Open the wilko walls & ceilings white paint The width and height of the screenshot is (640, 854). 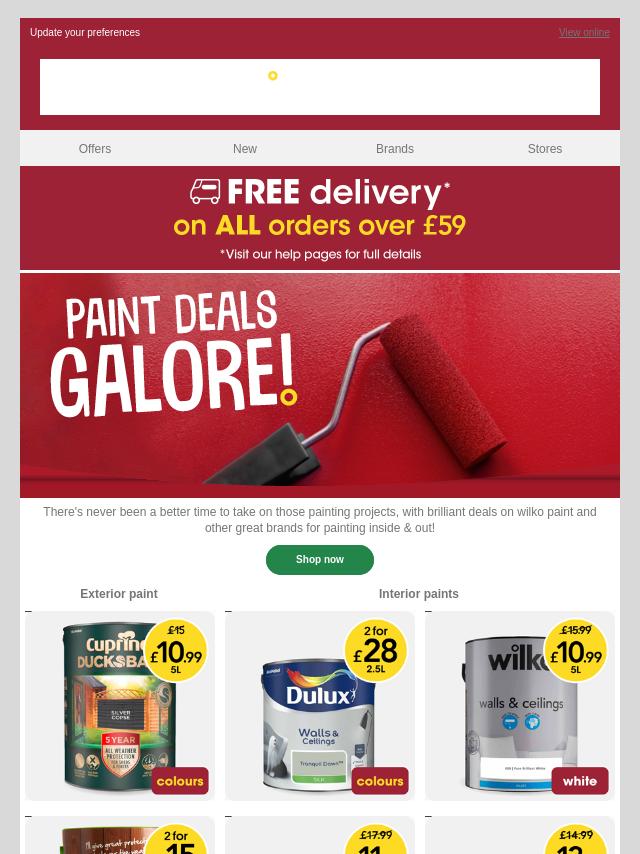coord(520,706)
